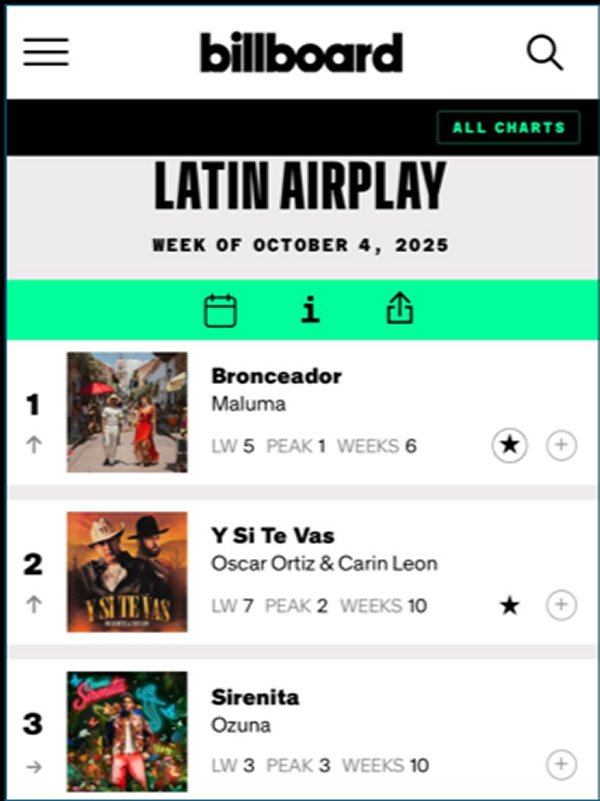Go to the Billboard home page
Screen dimensions: 600x801
coord(301,52)
